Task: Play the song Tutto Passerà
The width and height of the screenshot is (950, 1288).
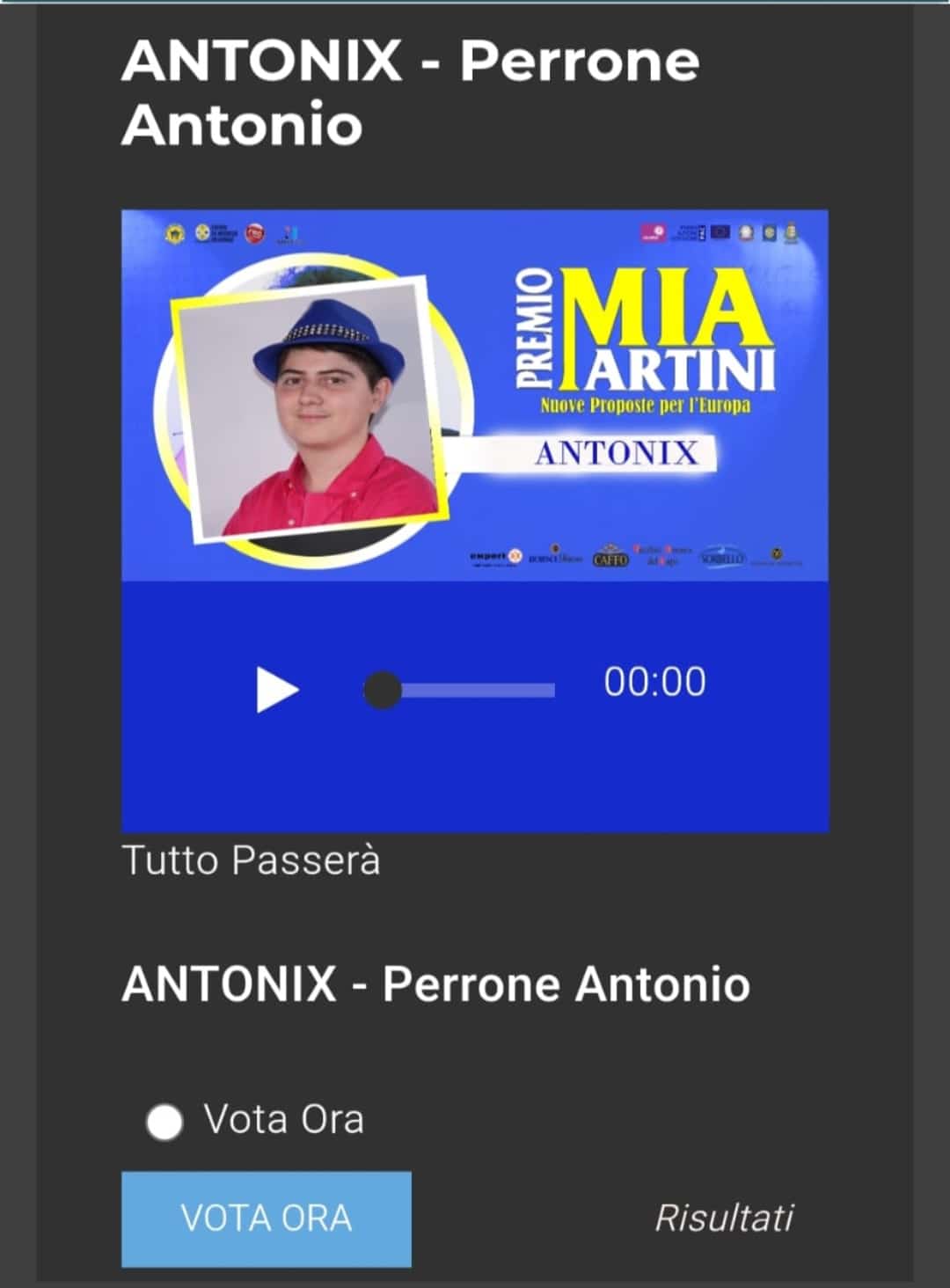Action: (277, 689)
